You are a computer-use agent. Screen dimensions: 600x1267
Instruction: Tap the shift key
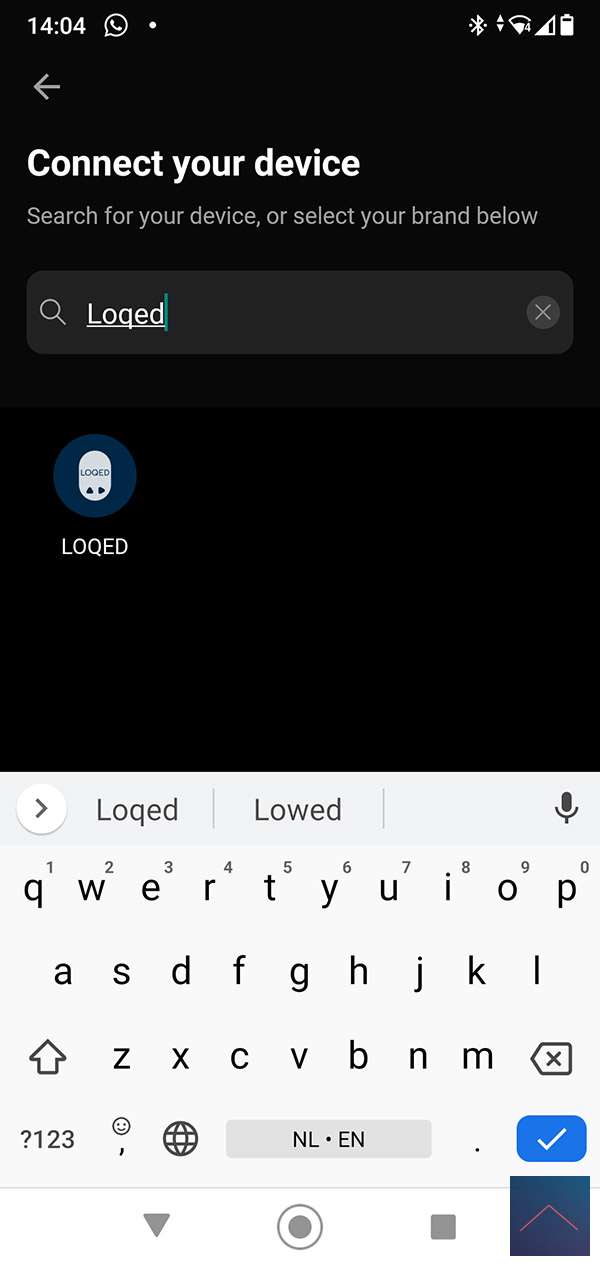[48, 1057]
